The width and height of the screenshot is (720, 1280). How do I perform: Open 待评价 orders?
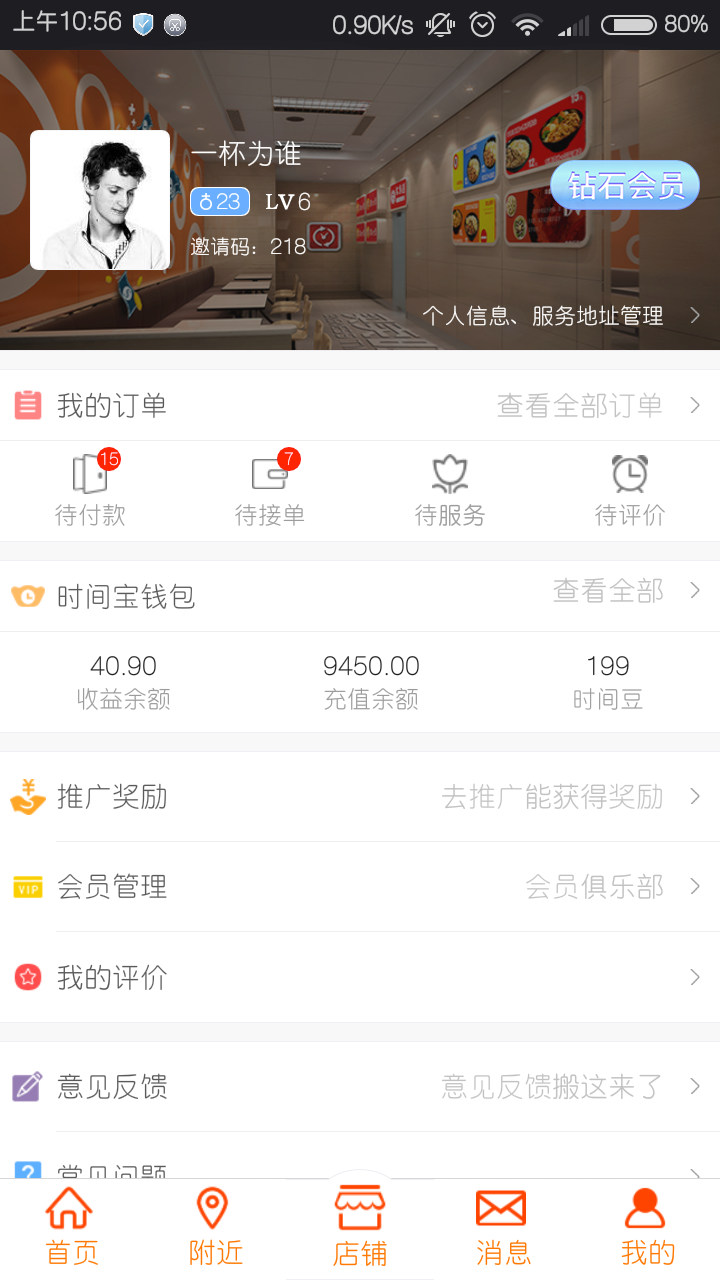(630, 491)
